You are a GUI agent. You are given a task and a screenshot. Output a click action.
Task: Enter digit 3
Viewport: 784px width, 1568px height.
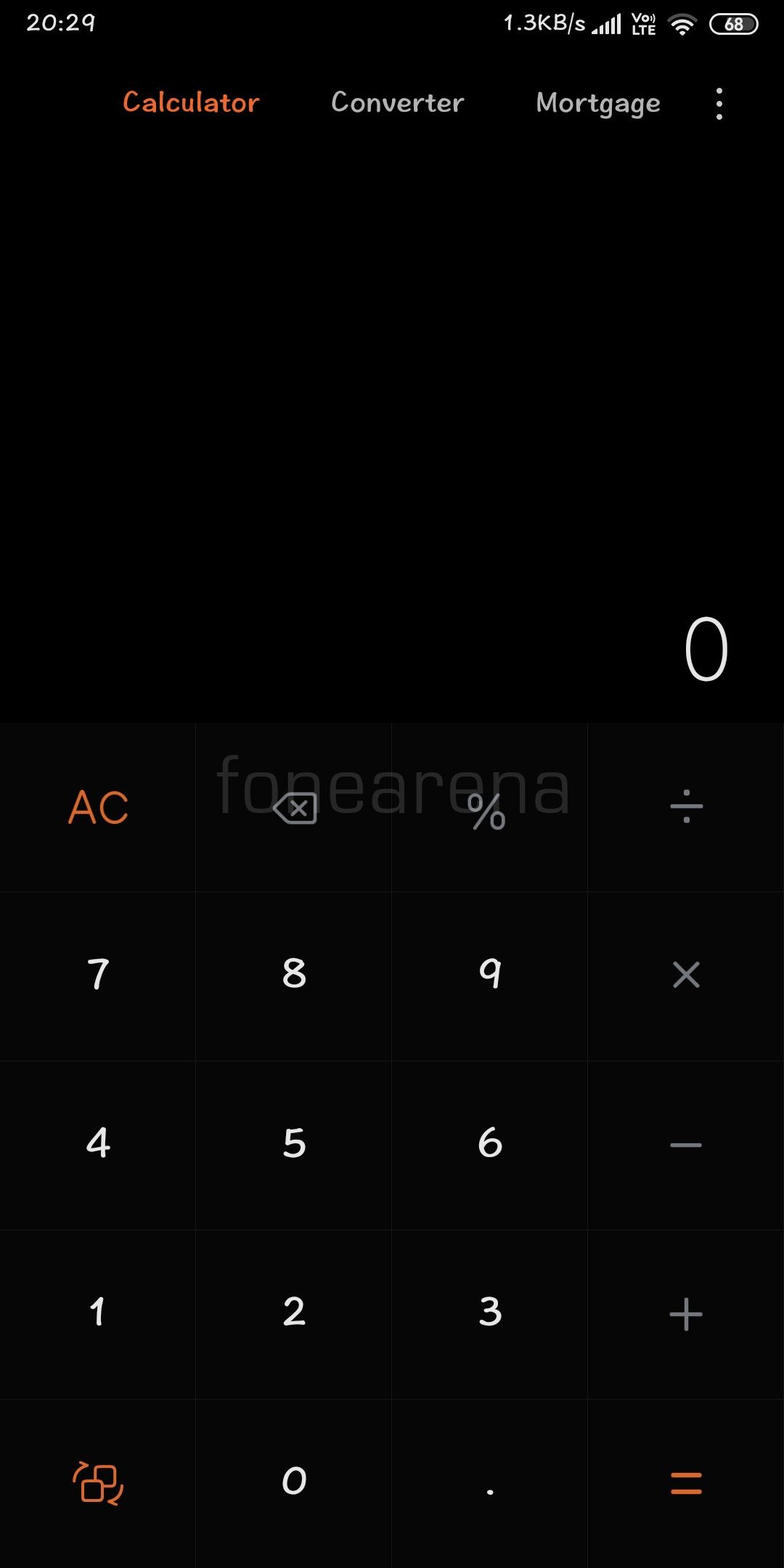coord(490,1315)
